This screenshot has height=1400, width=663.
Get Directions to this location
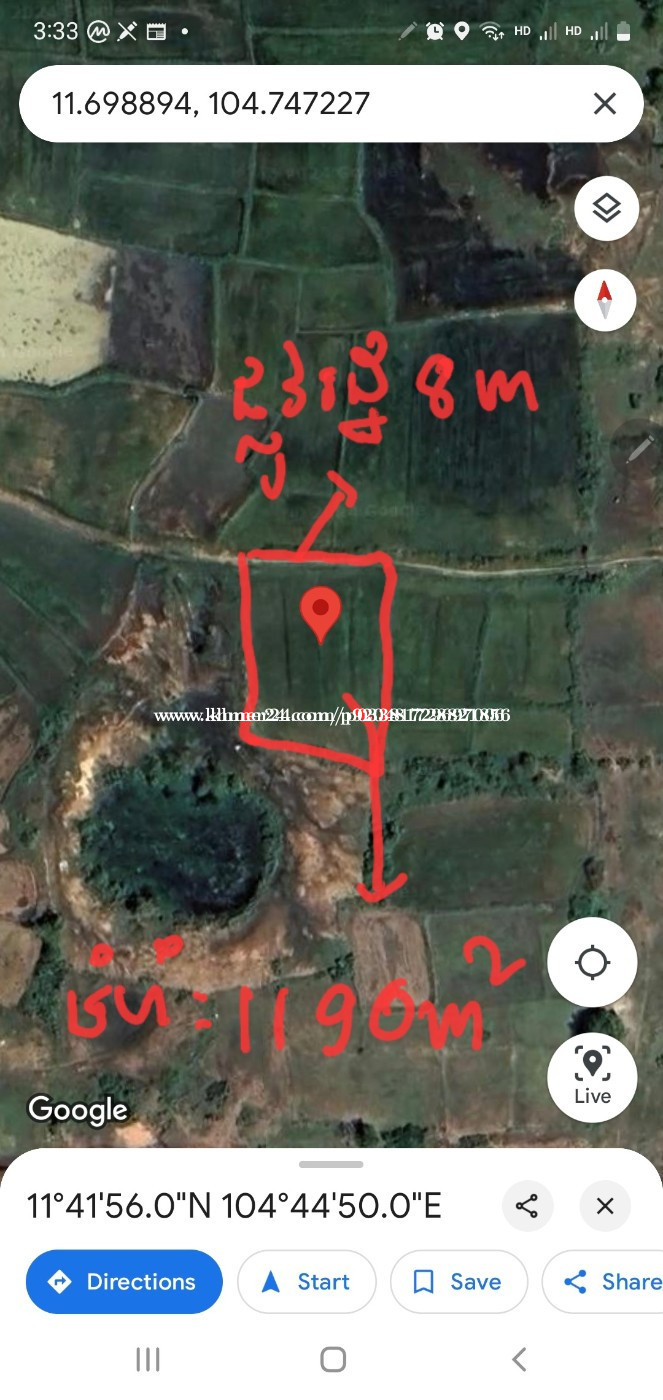tap(124, 1282)
